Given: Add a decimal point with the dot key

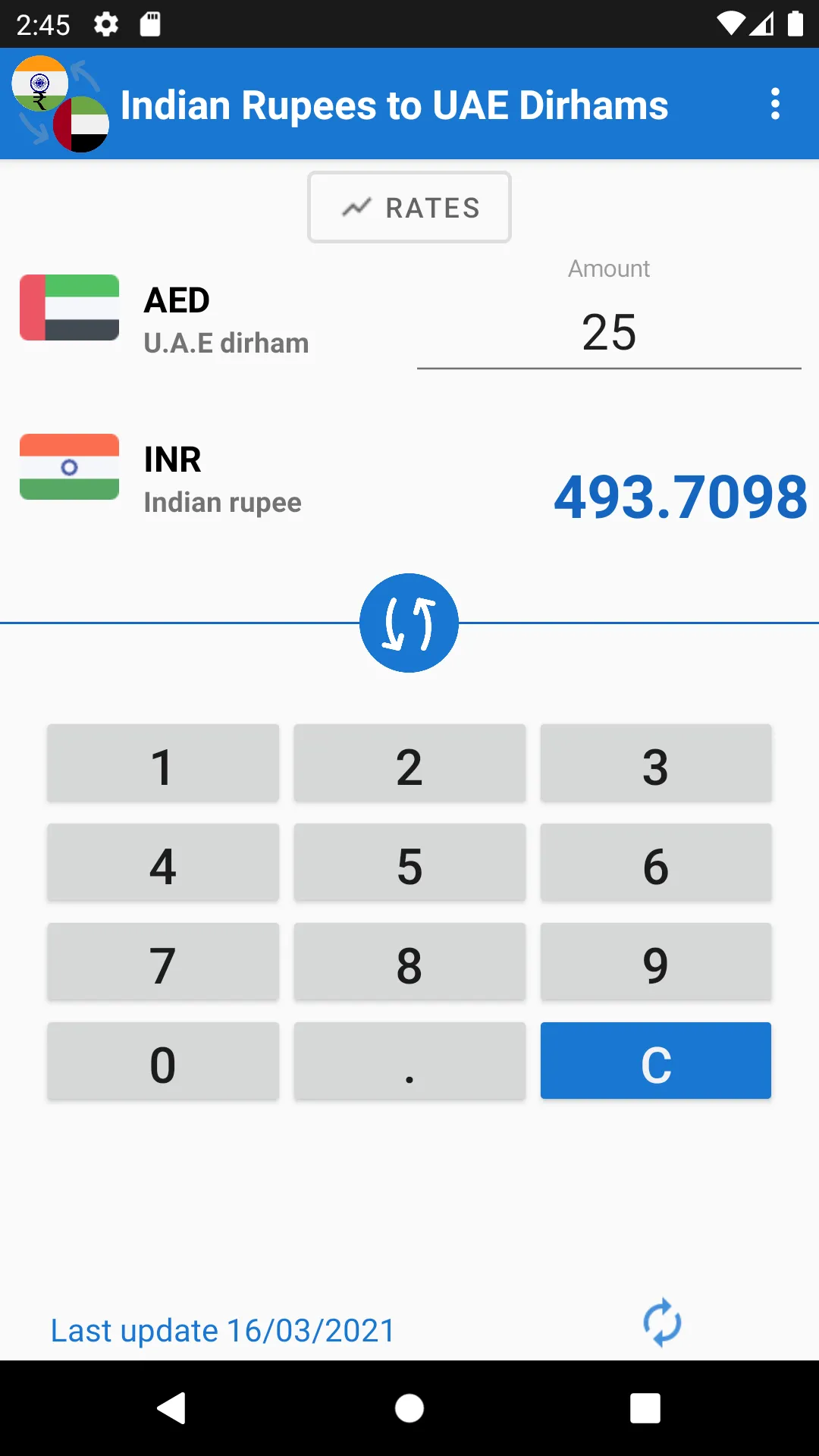Looking at the screenshot, I should coord(409,1062).
